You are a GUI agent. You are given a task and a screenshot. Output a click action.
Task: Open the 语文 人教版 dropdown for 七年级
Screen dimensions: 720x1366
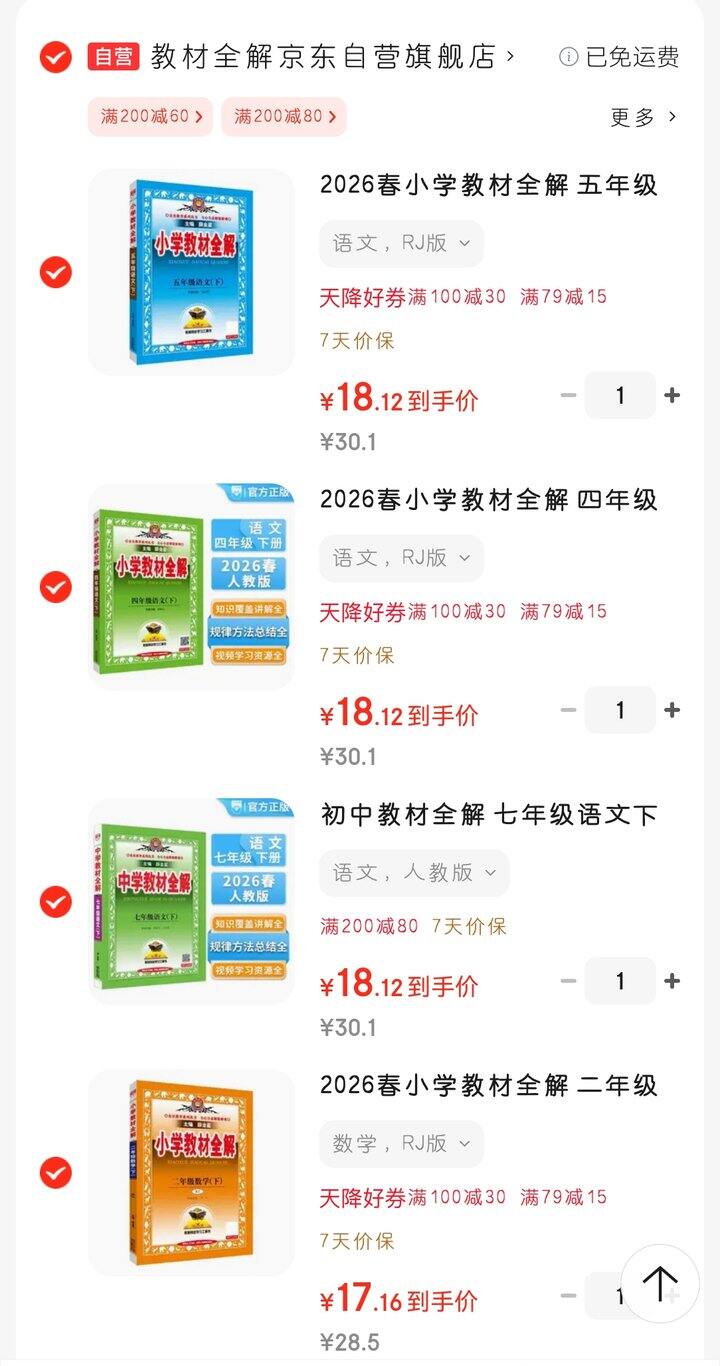[414, 873]
